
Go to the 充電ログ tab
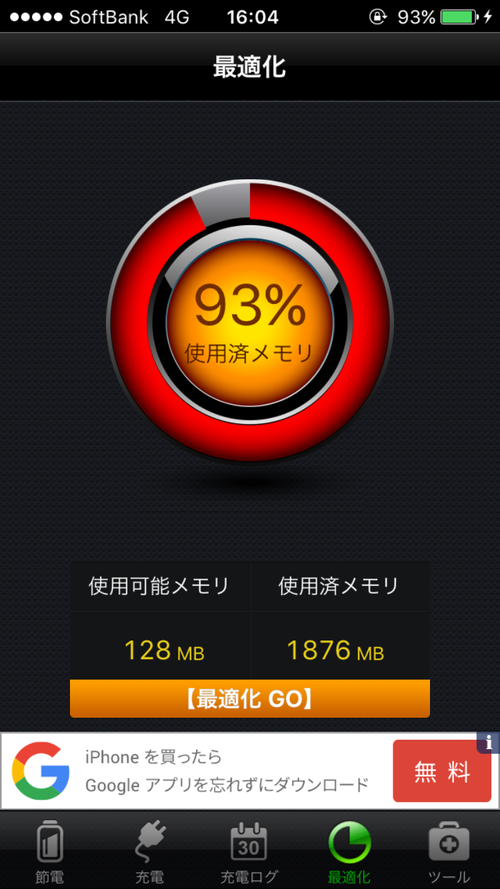pos(249,850)
